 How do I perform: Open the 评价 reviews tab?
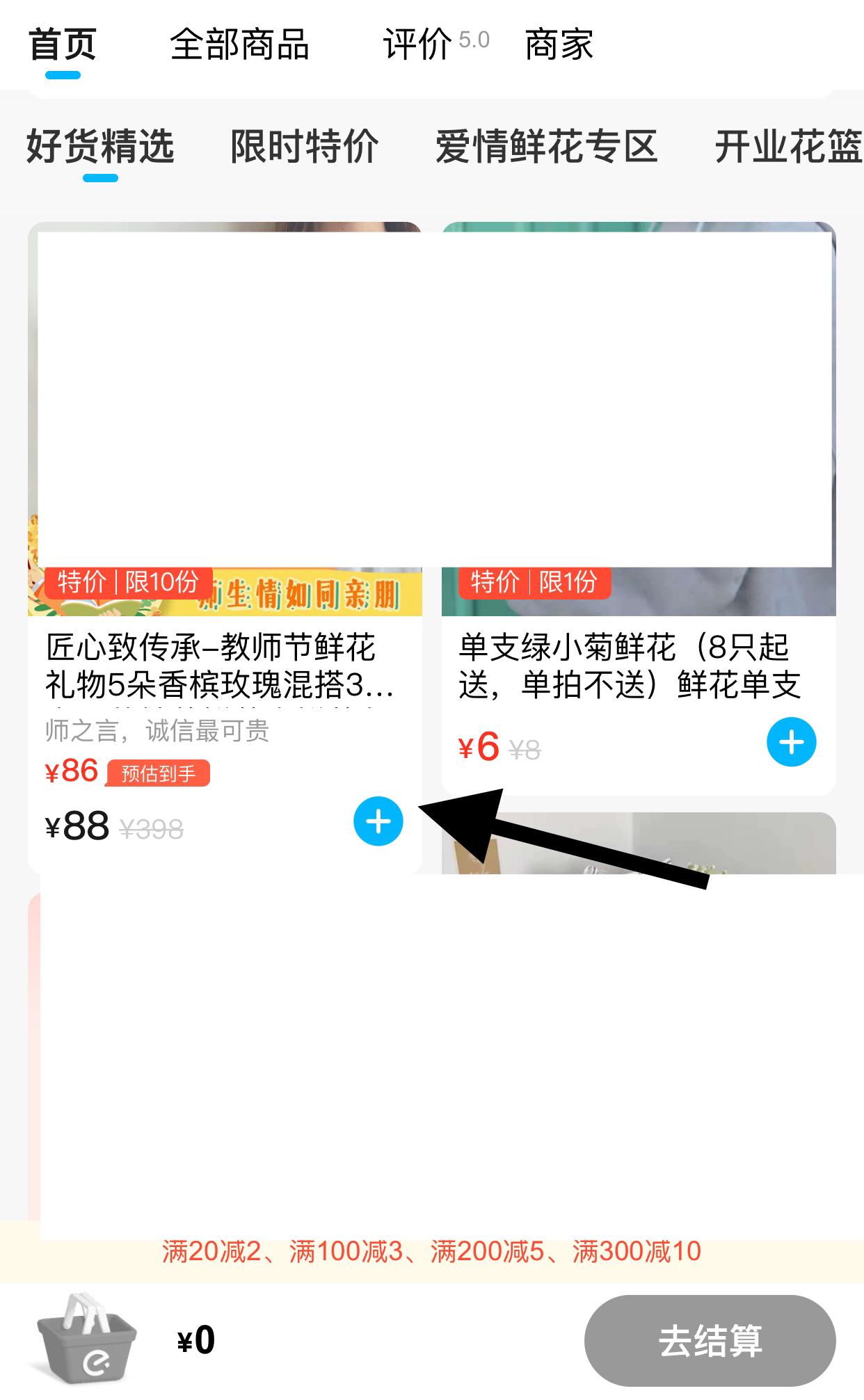435,45
